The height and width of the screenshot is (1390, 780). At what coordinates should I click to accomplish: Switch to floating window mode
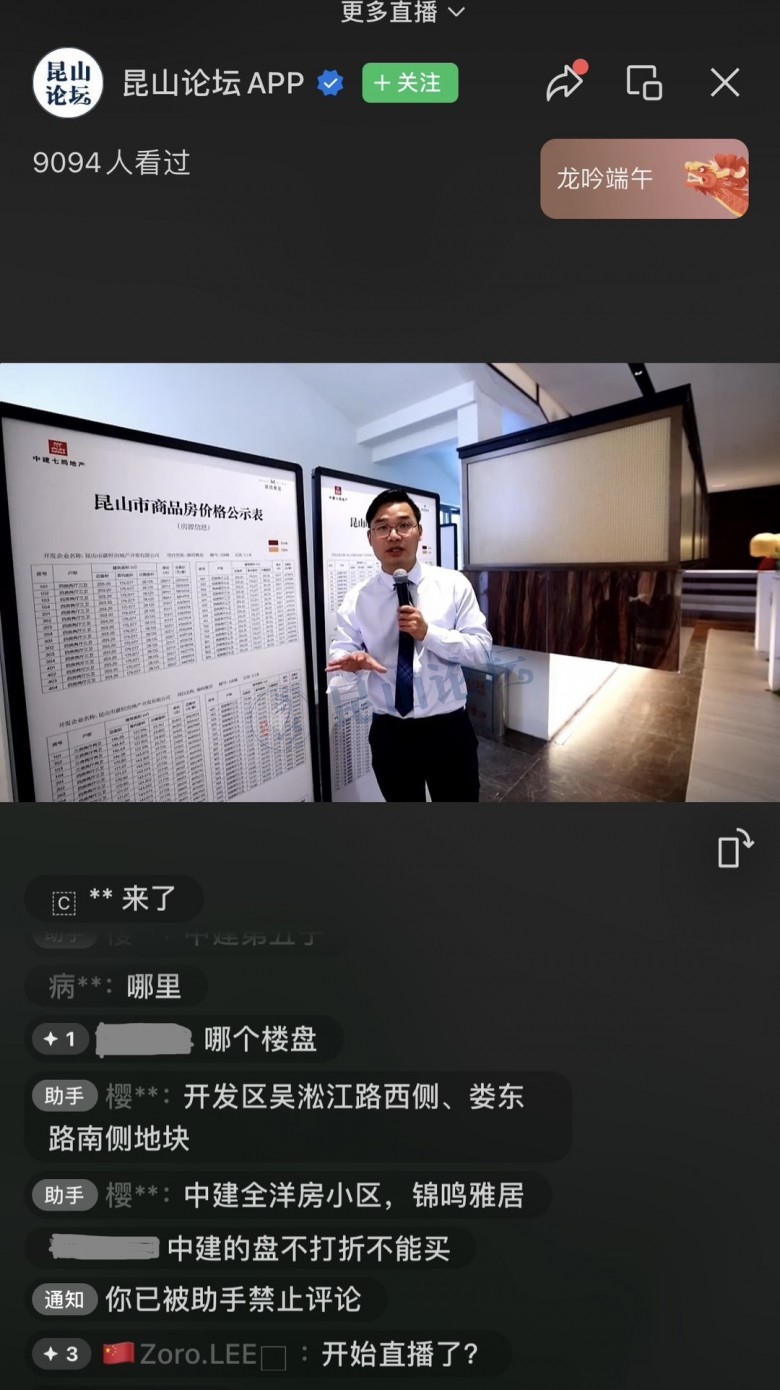[644, 83]
